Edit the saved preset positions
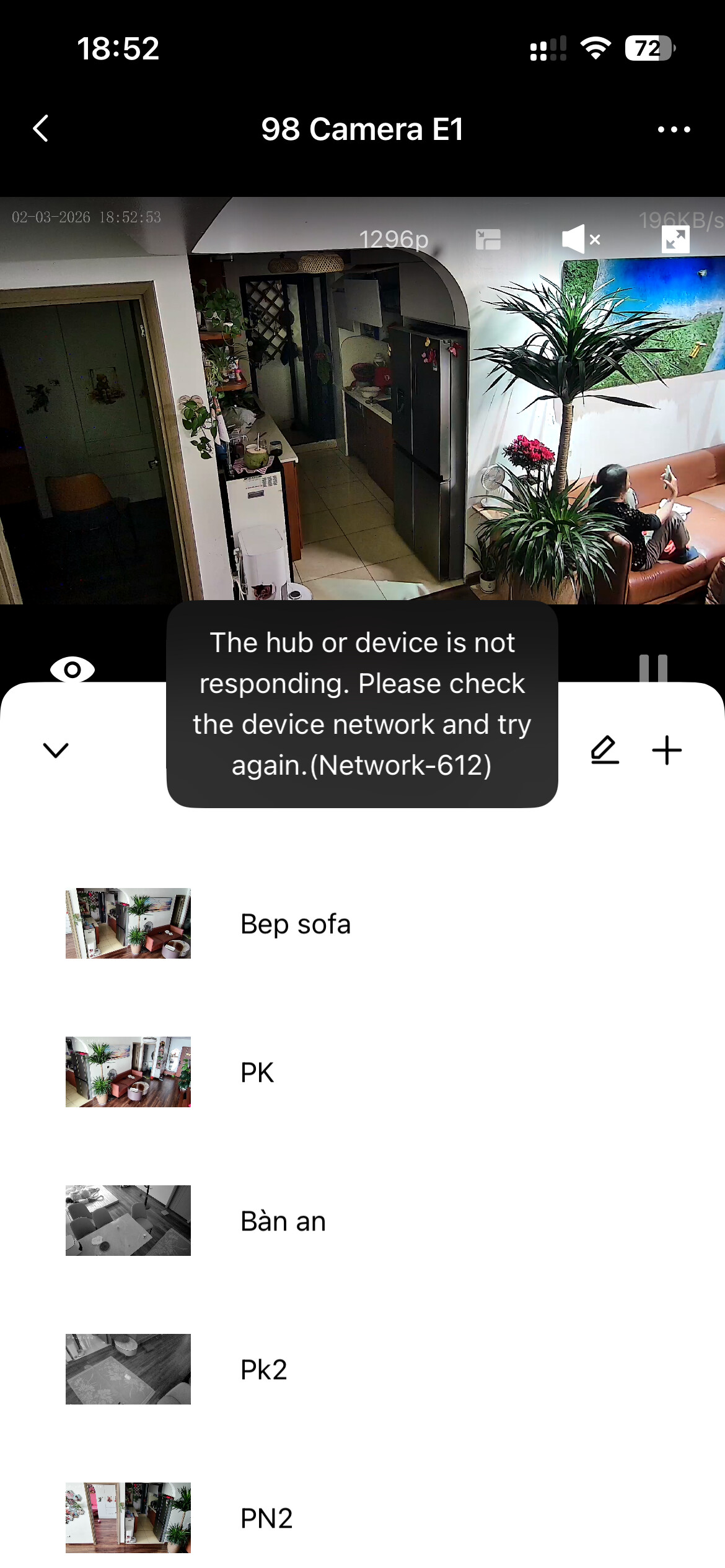This screenshot has height=1568, width=725. 604,750
